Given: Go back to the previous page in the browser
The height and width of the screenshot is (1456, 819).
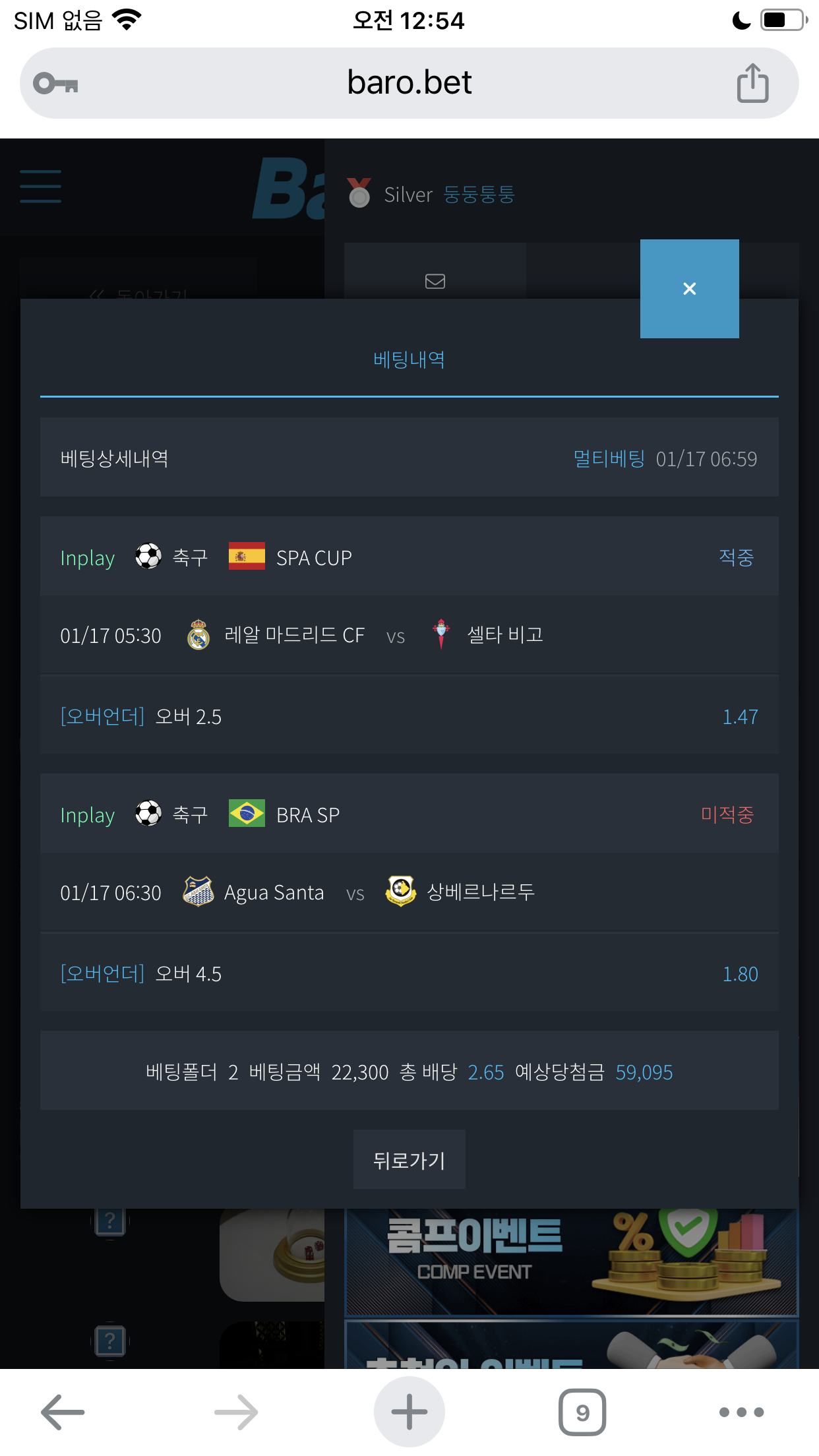Looking at the screenshot, I should point(63,1412).
